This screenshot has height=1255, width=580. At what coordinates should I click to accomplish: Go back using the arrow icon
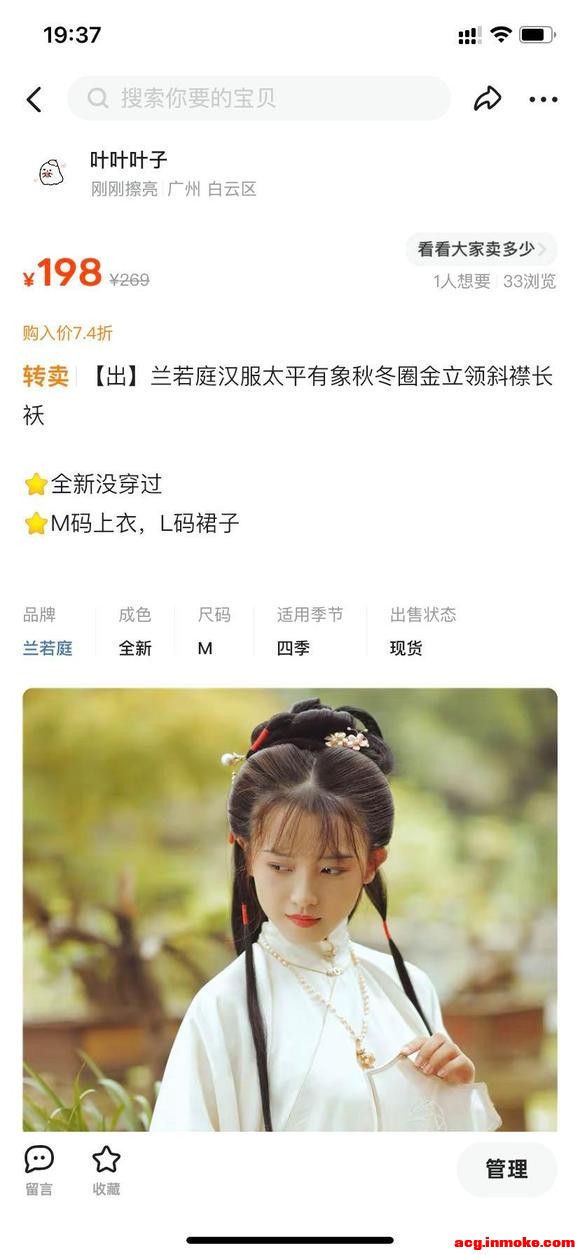pos(34,99)
